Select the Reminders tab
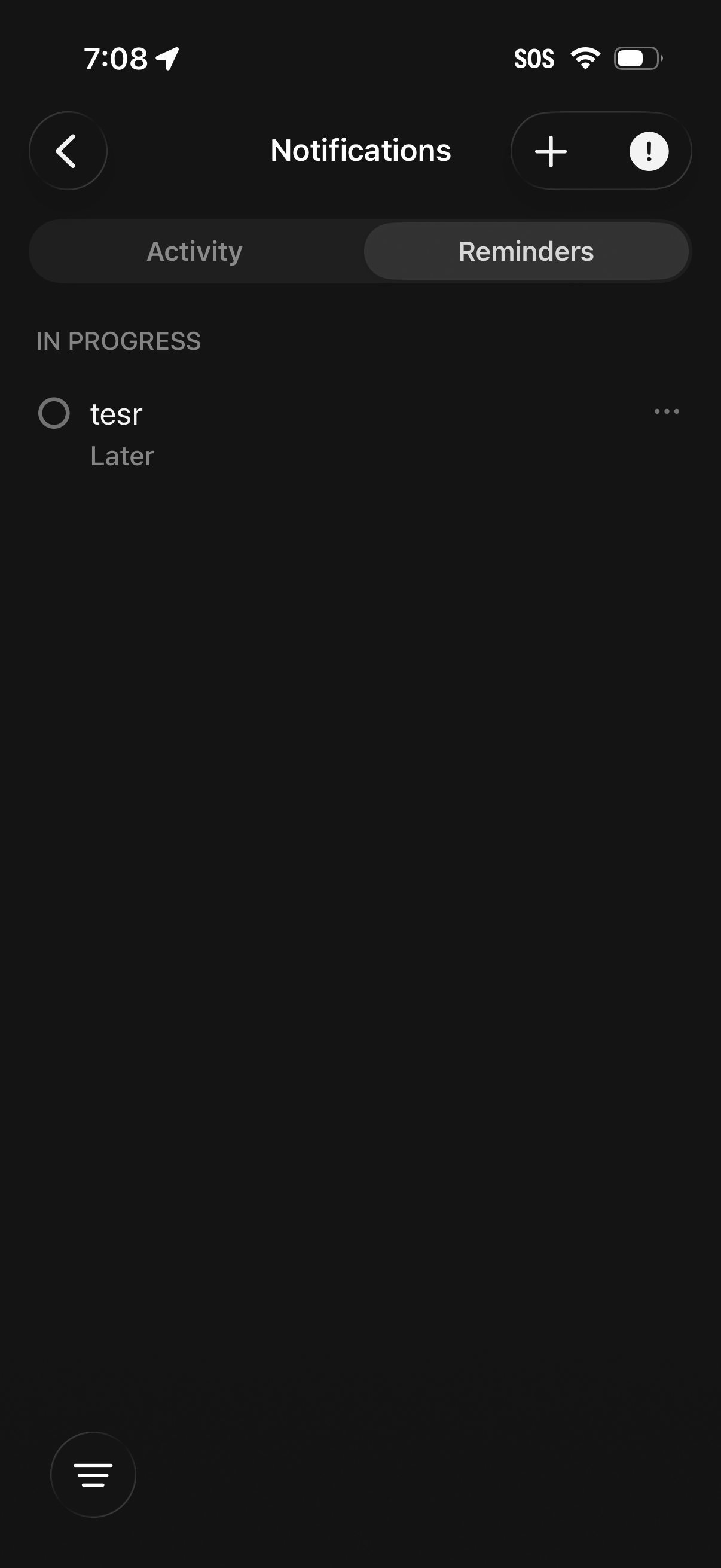Viewport: 721px width, 1568px height. point(526,251)
